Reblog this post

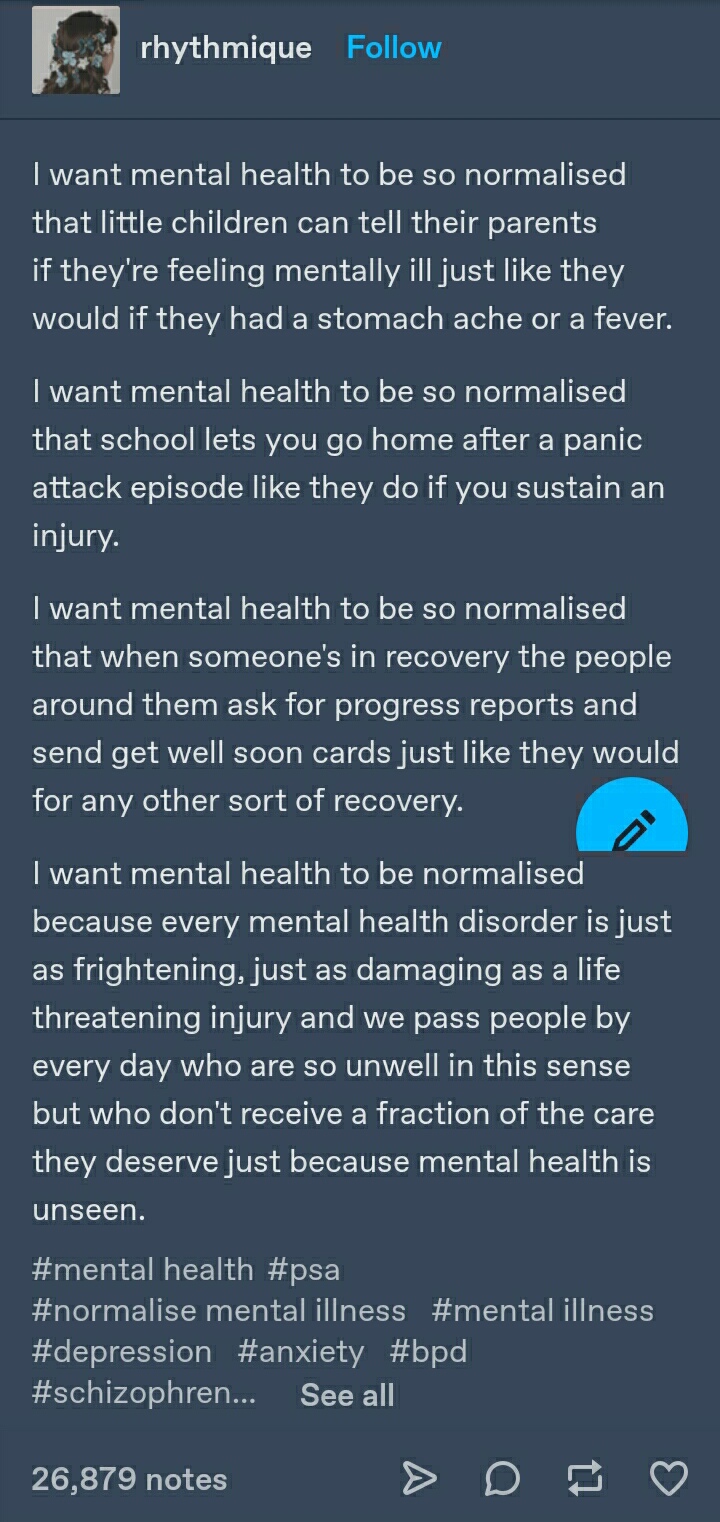click(586, 1478)
